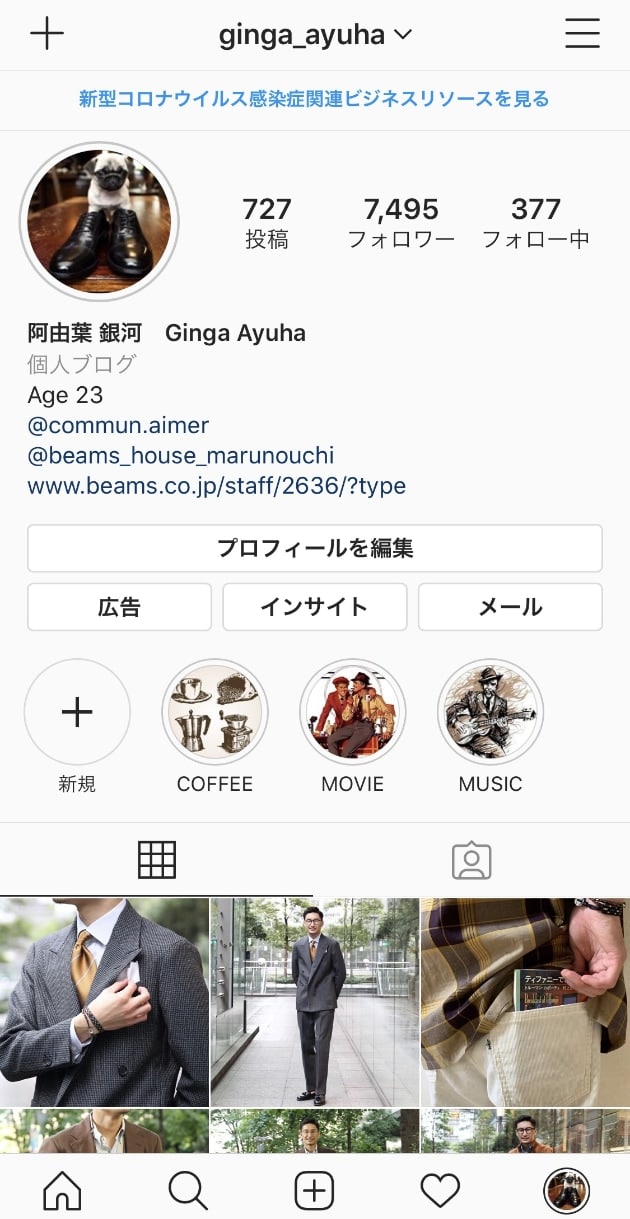Open the MUSIC highlight

[490, 712]
